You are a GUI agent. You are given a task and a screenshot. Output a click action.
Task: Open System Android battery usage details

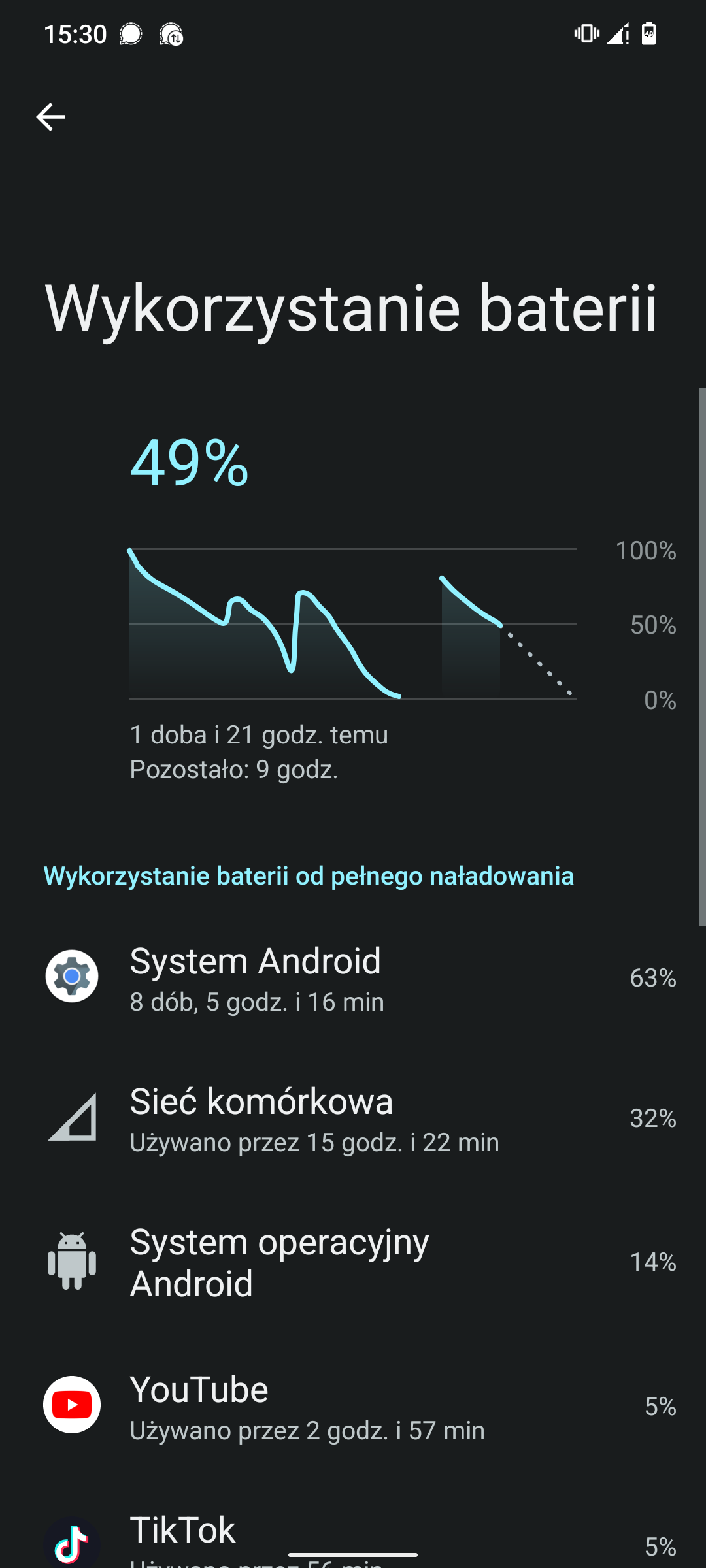[353, 978]
